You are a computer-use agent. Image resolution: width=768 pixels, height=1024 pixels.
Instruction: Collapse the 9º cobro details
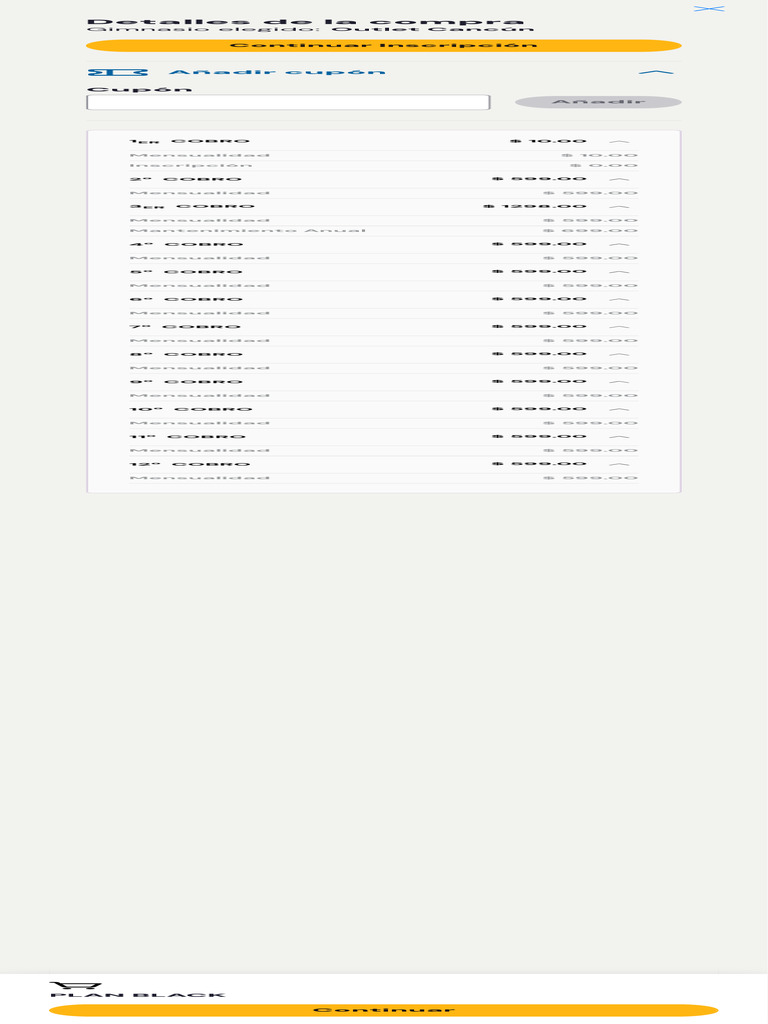pos(619,382)
